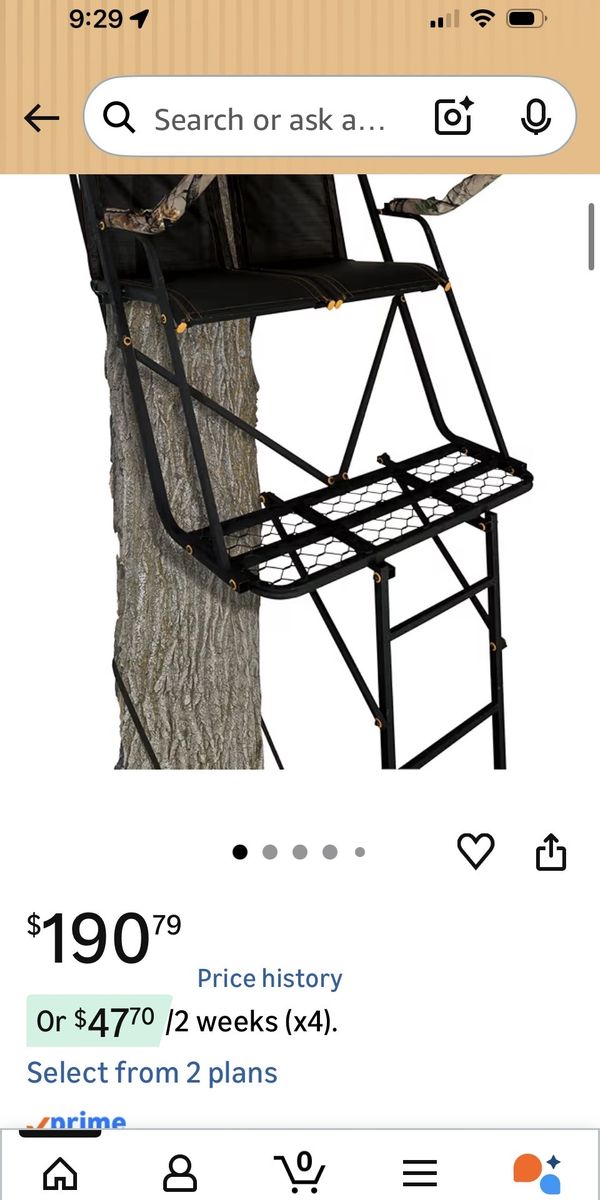The height and width of the screenshot is (1200, 600).
Task: Switch to the Home tab
Action: (60, 1171)
